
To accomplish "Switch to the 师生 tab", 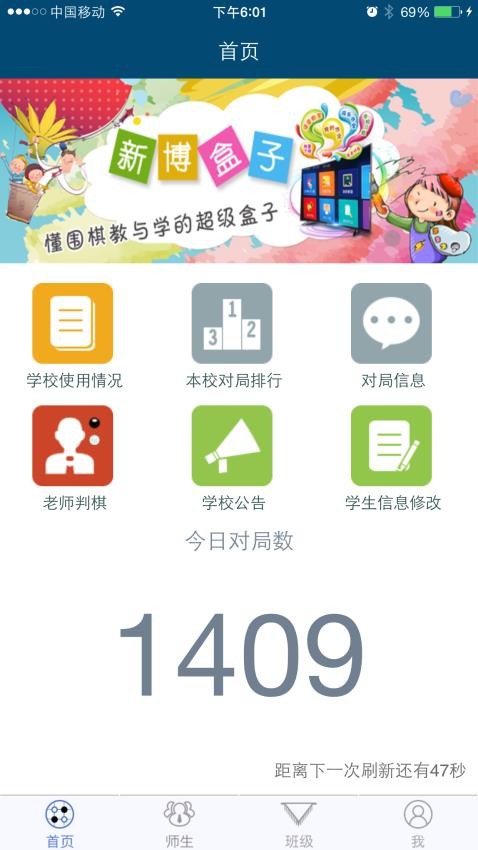I will click(x=179, y=823).
